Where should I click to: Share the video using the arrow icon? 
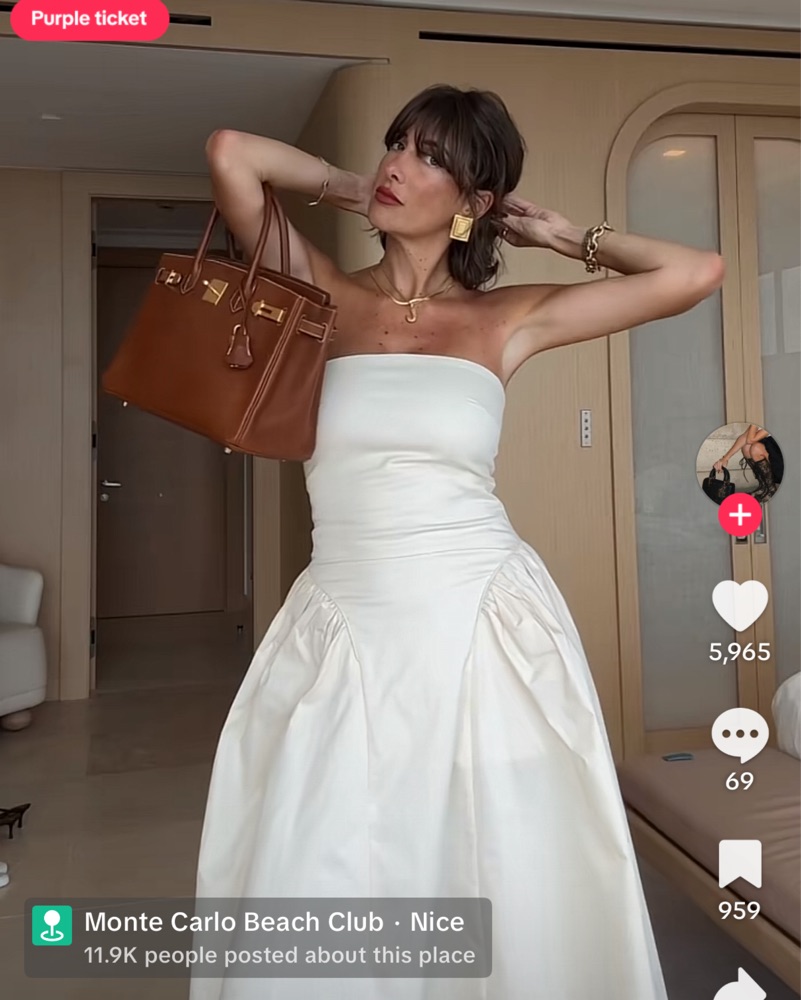[742, 984]
